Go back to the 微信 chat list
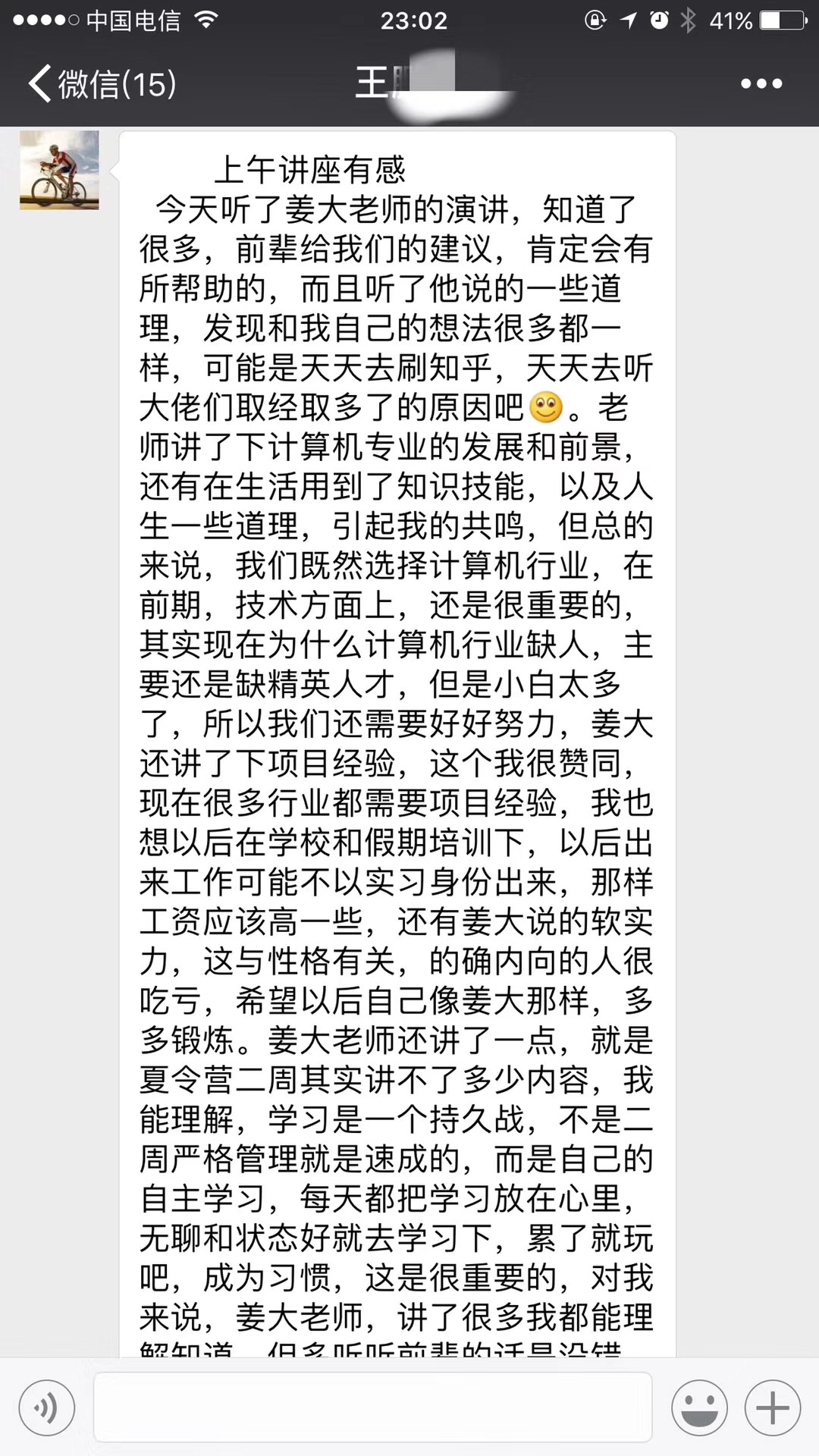819x1456 pixels. 102,83
